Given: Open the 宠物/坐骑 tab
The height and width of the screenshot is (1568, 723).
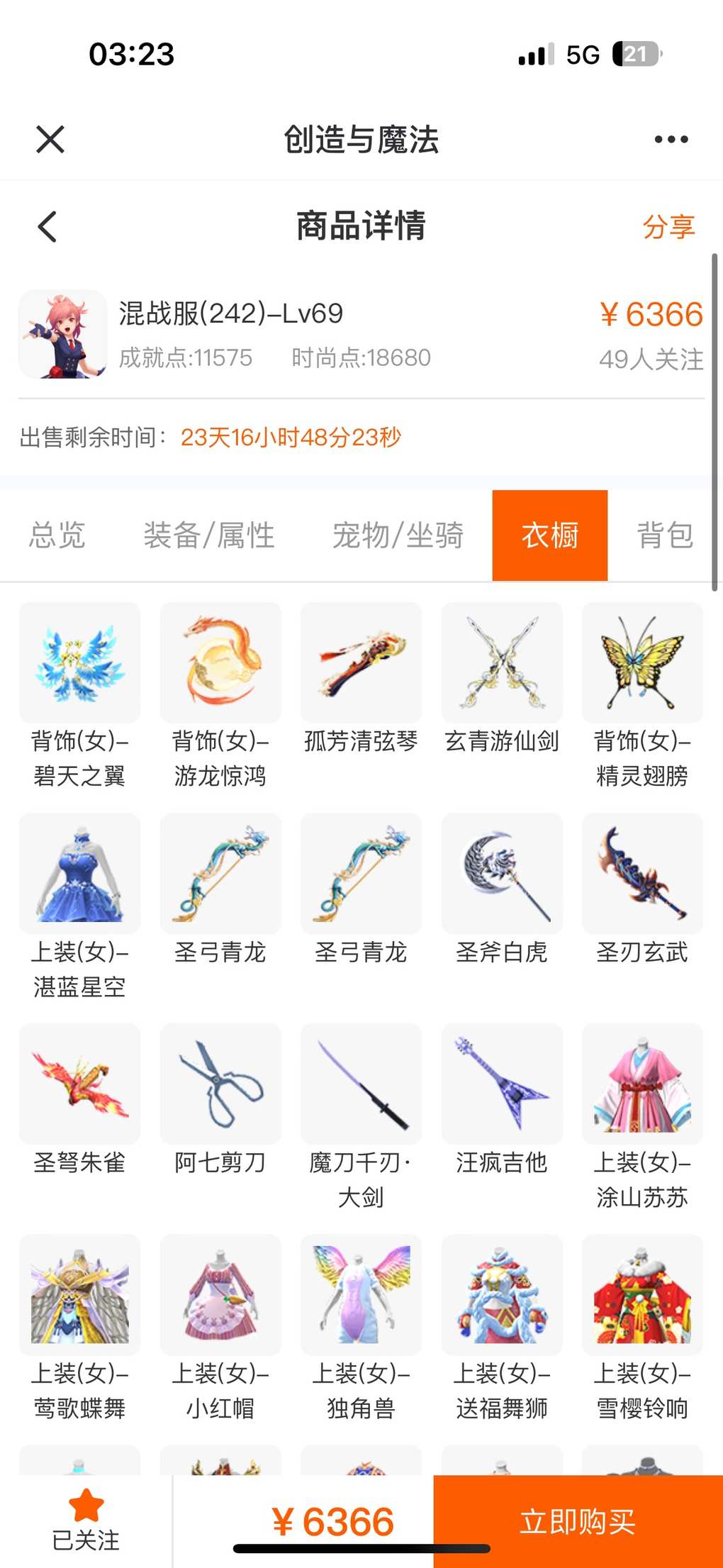Looking at the screenshot, I should (x=398, y=535).
